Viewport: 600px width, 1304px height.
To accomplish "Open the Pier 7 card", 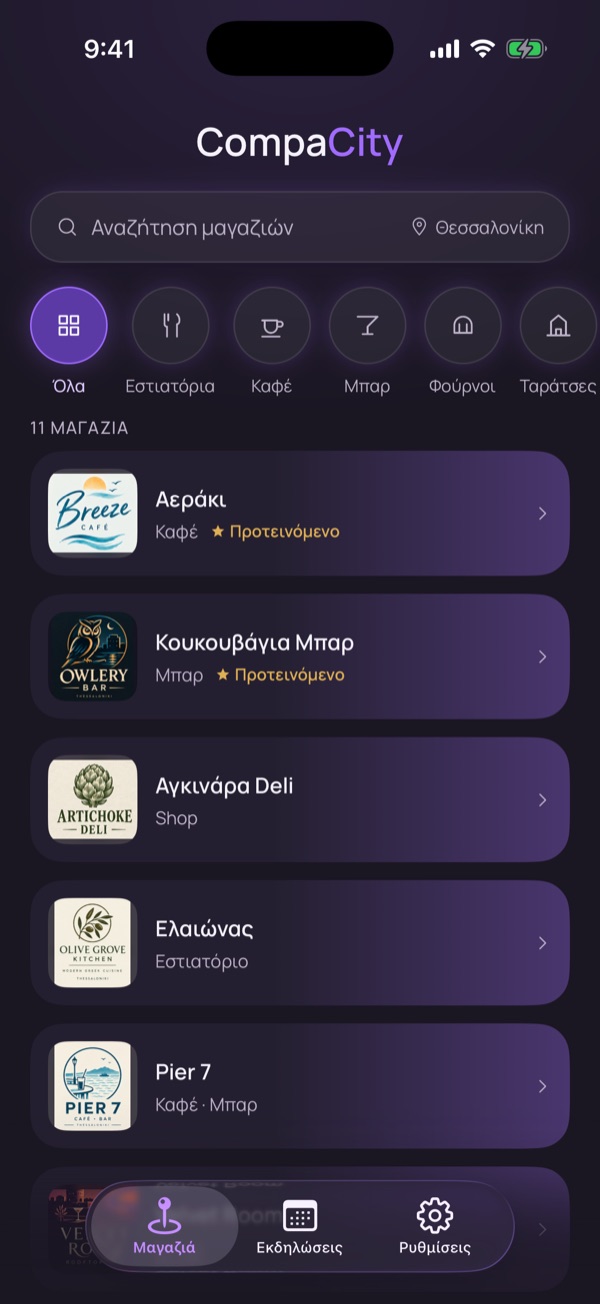I will click(x=300, y=1086).
